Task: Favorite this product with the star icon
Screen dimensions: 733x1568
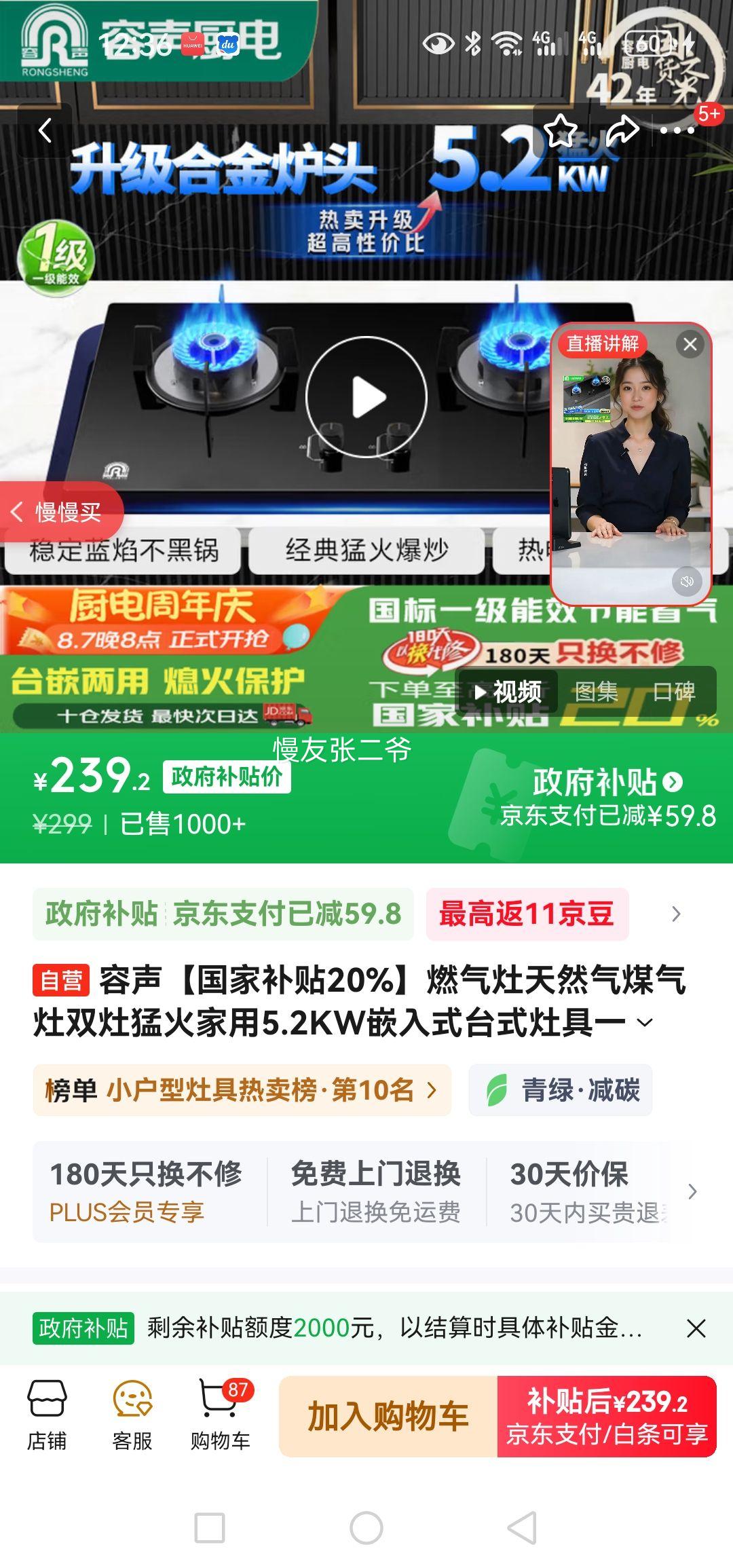Action: click(561, 130)
